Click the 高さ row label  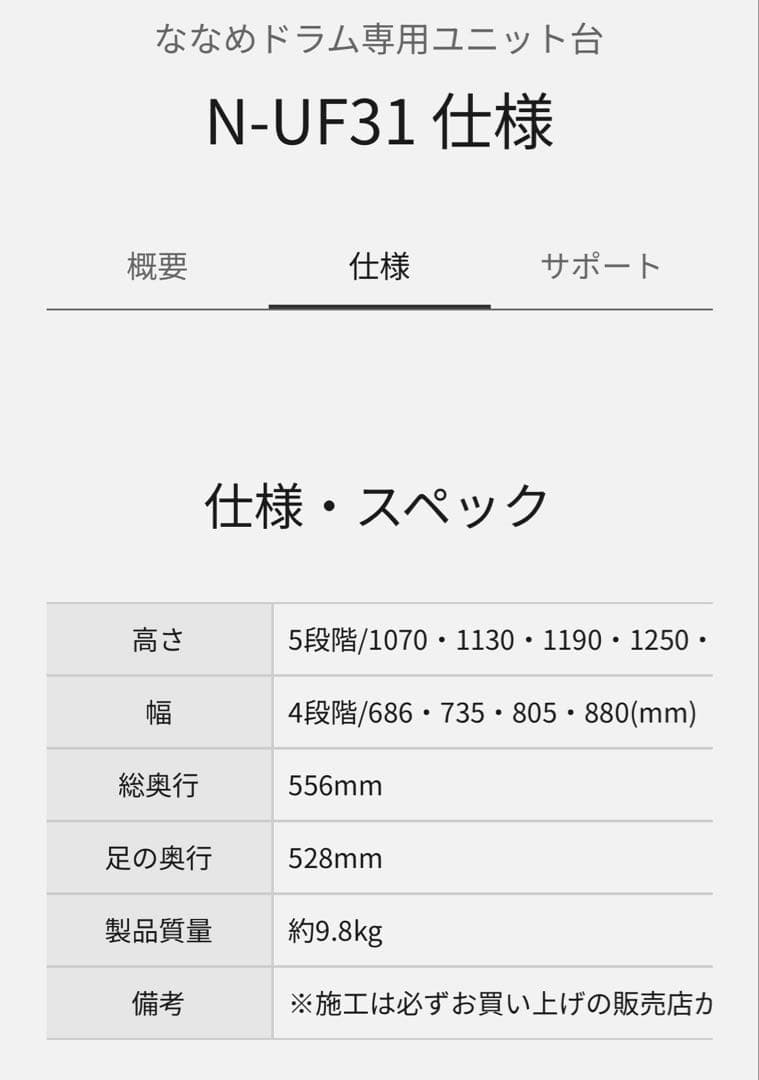point(159,639)
